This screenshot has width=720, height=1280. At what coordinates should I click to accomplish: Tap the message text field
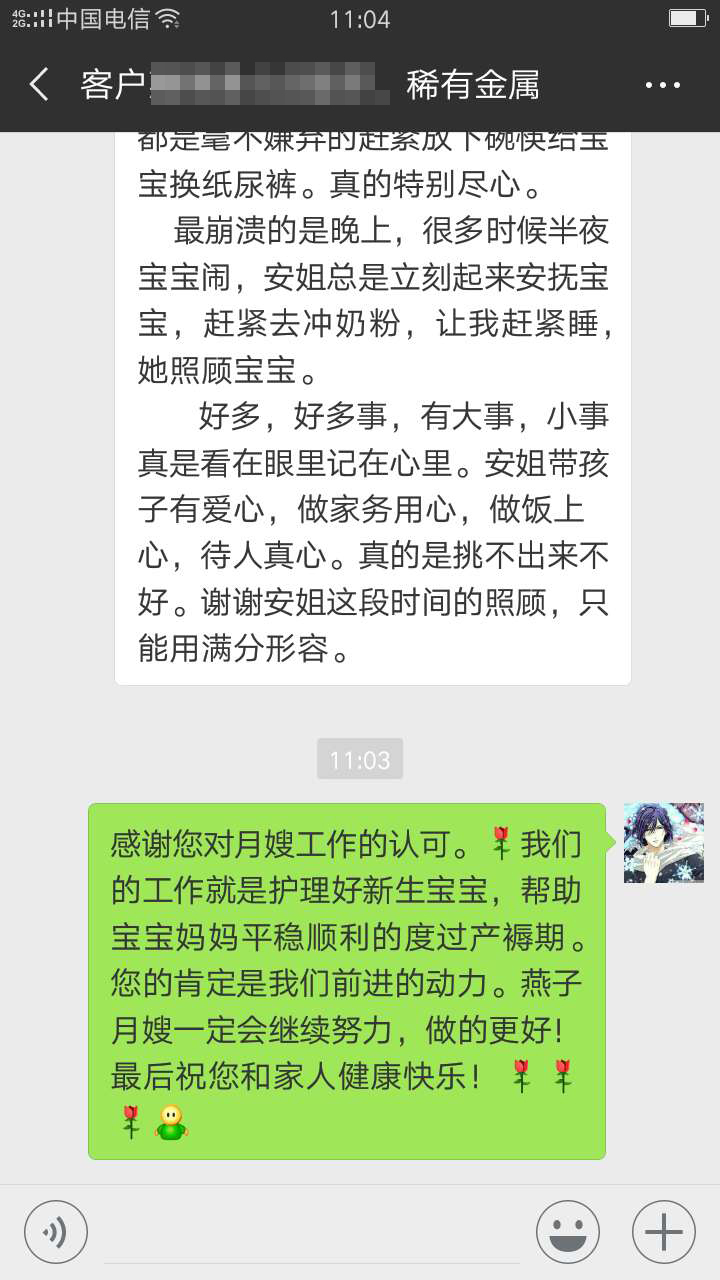[310, 1234]
